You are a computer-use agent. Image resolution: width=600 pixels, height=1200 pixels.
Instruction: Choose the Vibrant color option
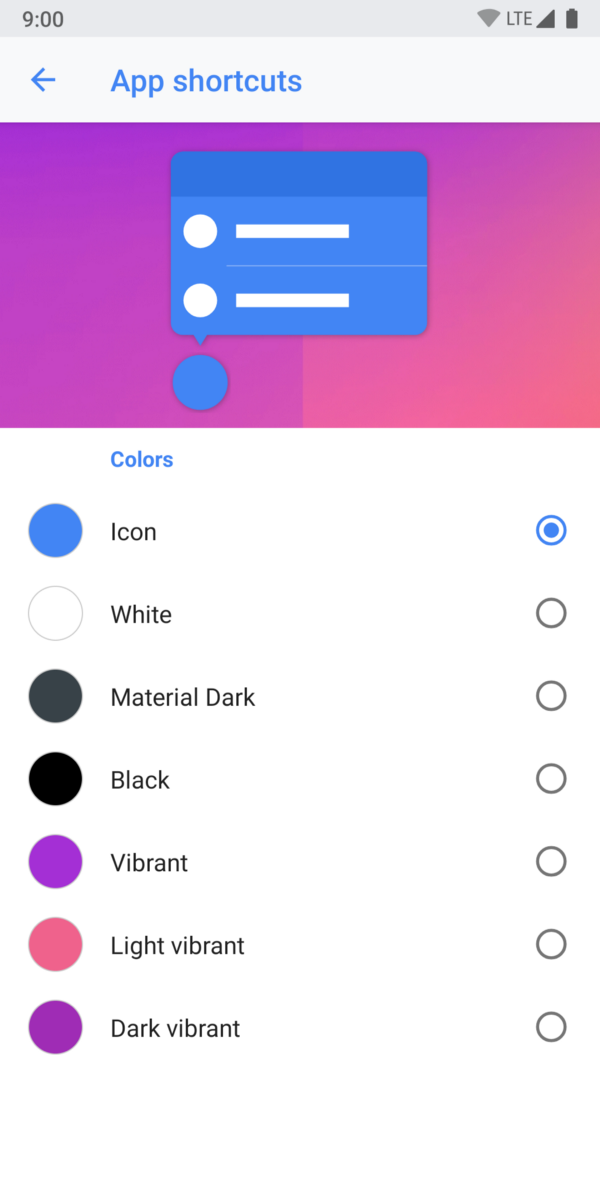(300, 862)
